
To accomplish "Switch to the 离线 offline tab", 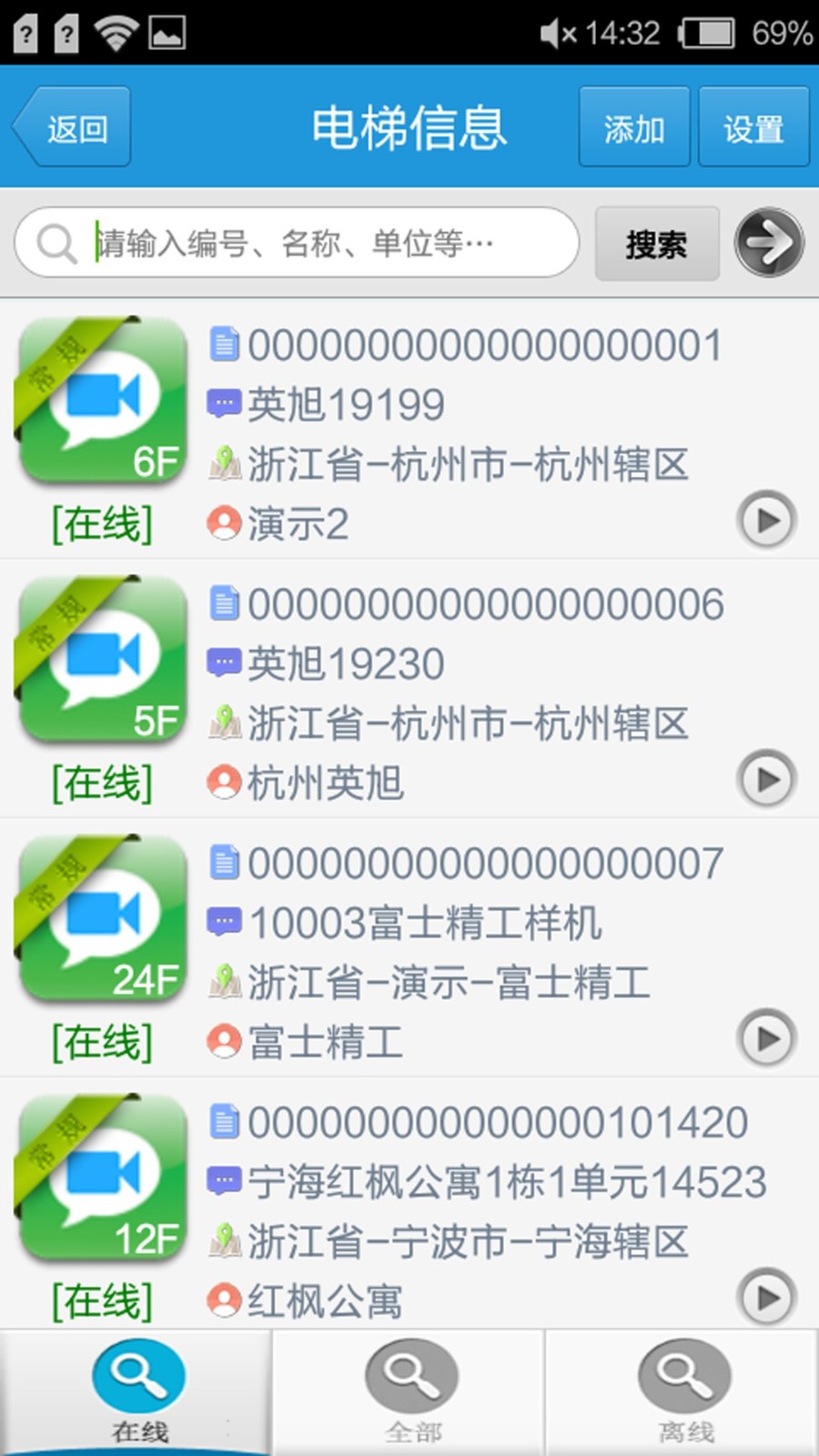I will coord(683,1392).
